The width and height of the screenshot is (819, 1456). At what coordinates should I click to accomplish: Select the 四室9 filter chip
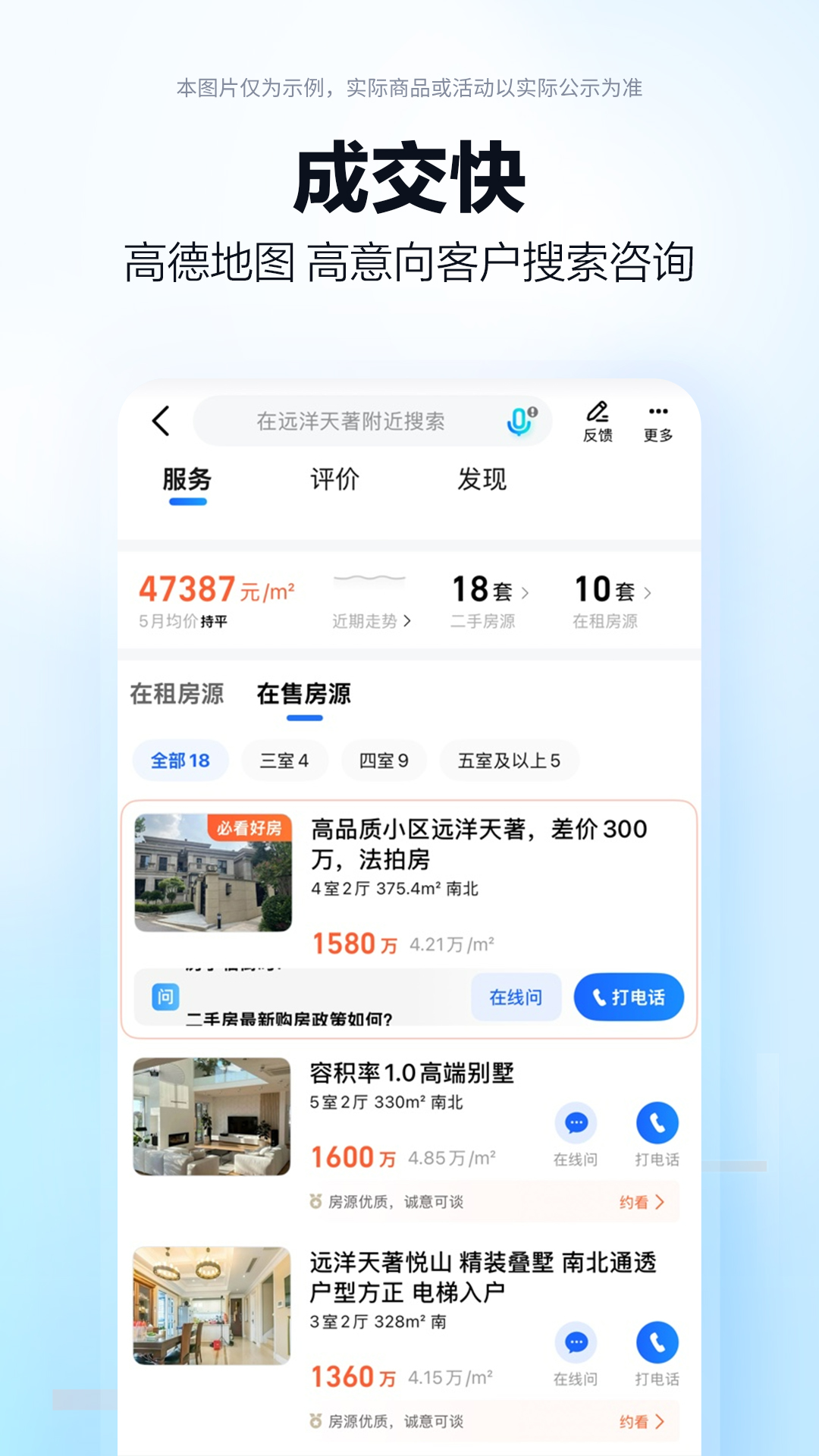click(383, 760)
